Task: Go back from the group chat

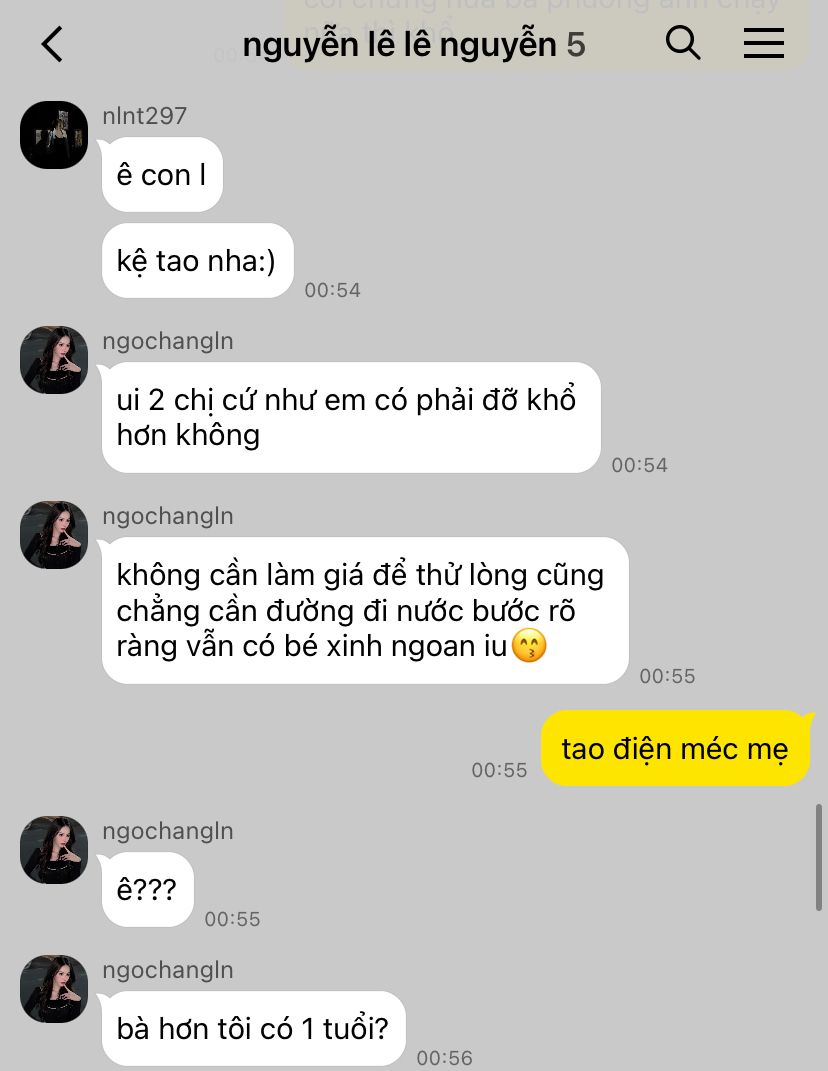Action: click(x=52, y=45)
